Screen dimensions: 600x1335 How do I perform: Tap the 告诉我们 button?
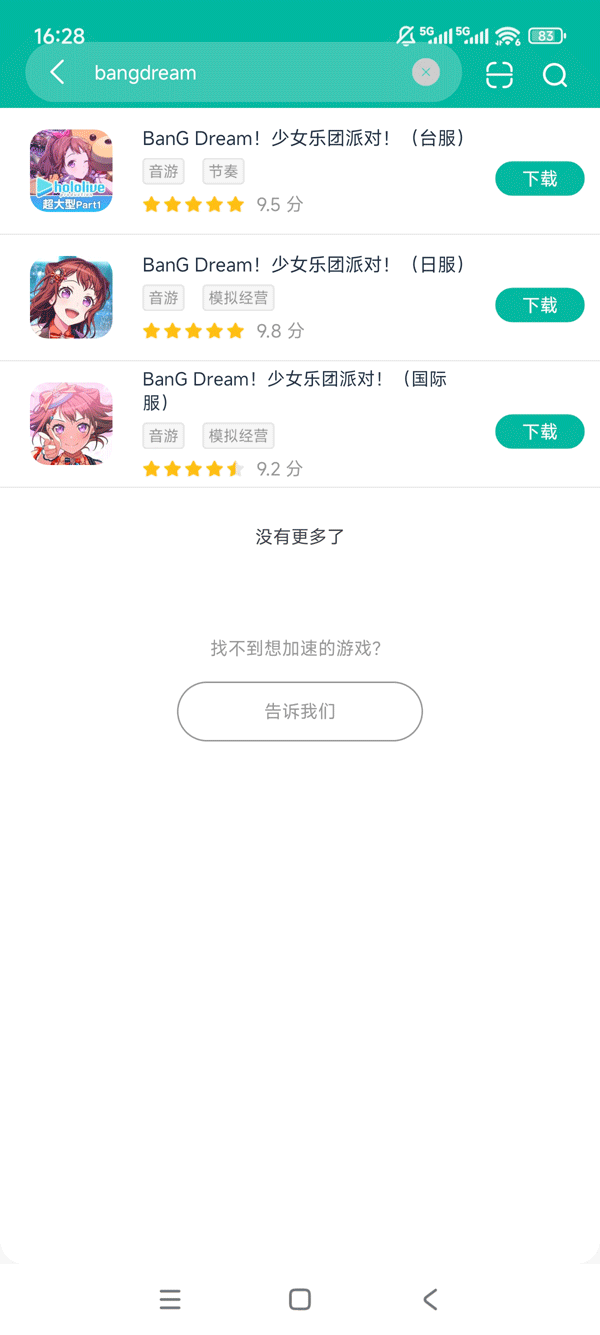coord(300,711)
